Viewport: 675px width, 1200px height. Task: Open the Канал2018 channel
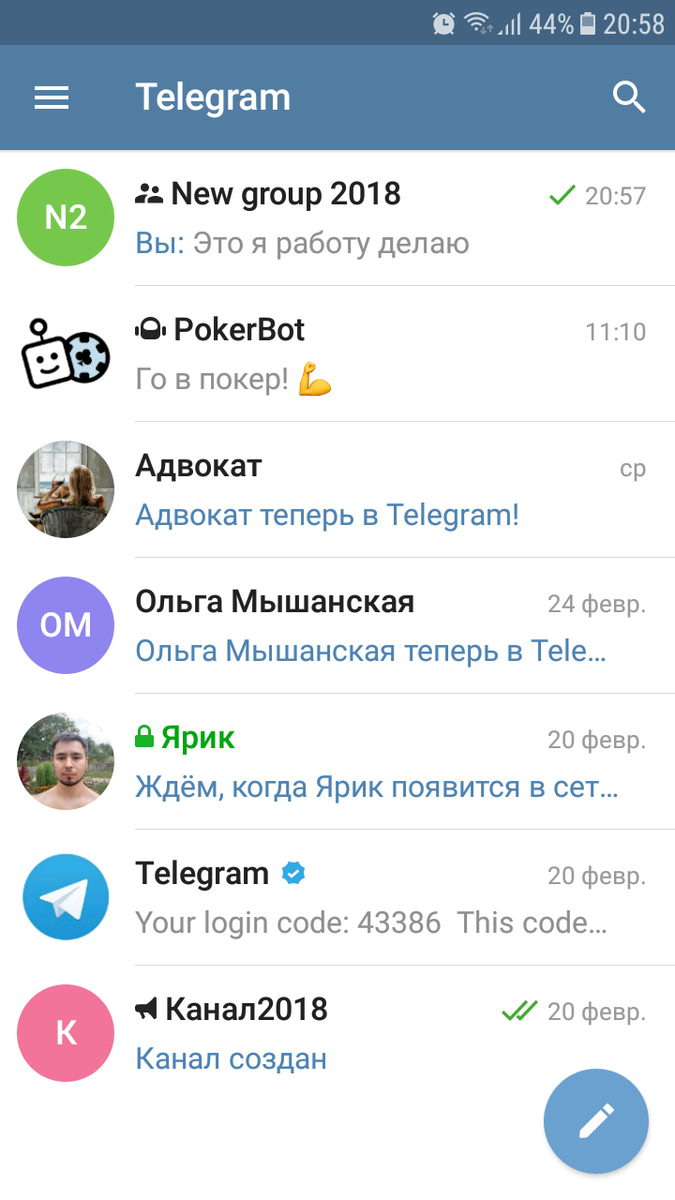337,1033
